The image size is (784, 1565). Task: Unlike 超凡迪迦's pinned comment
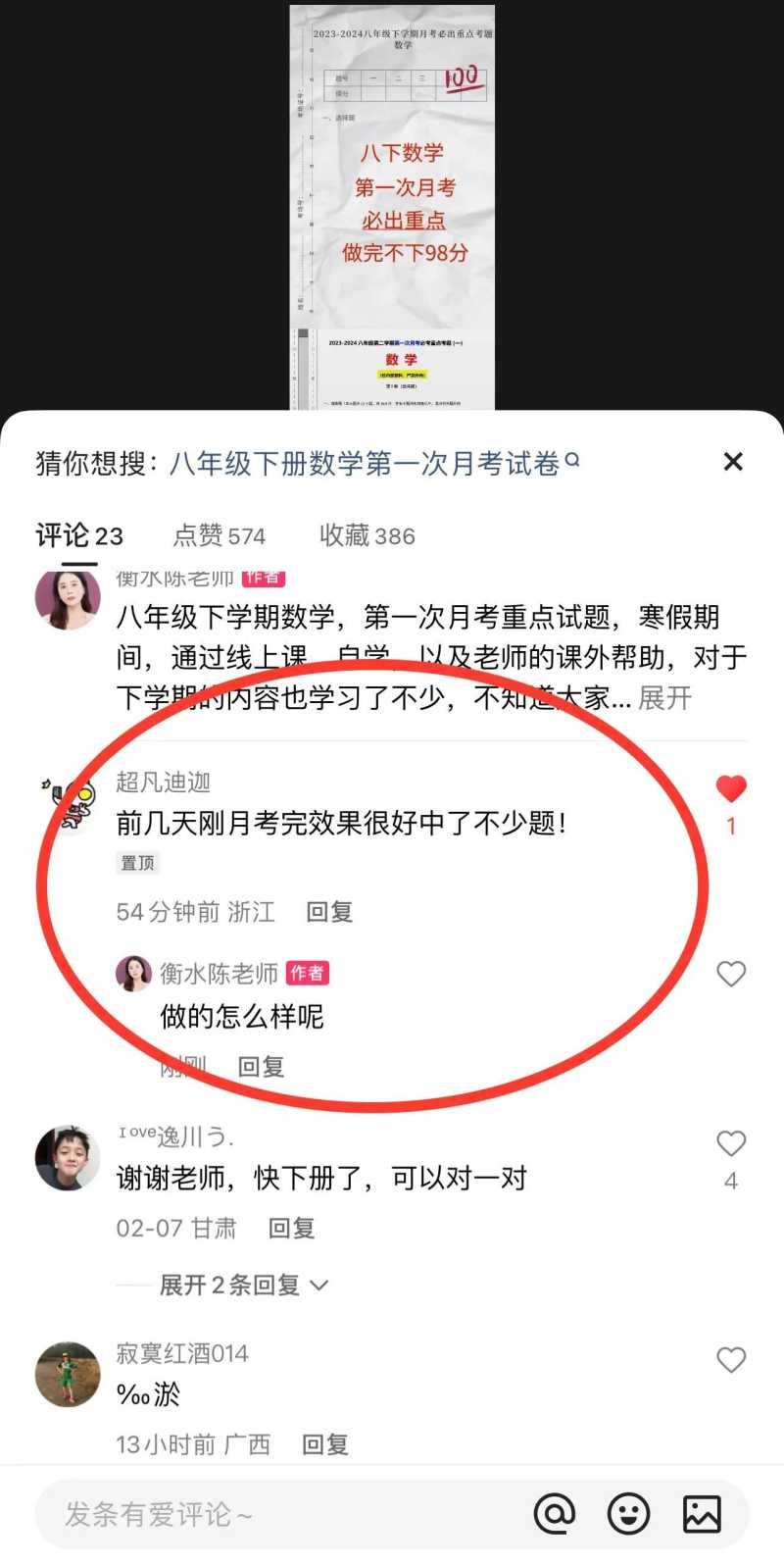tap(730, 789)
